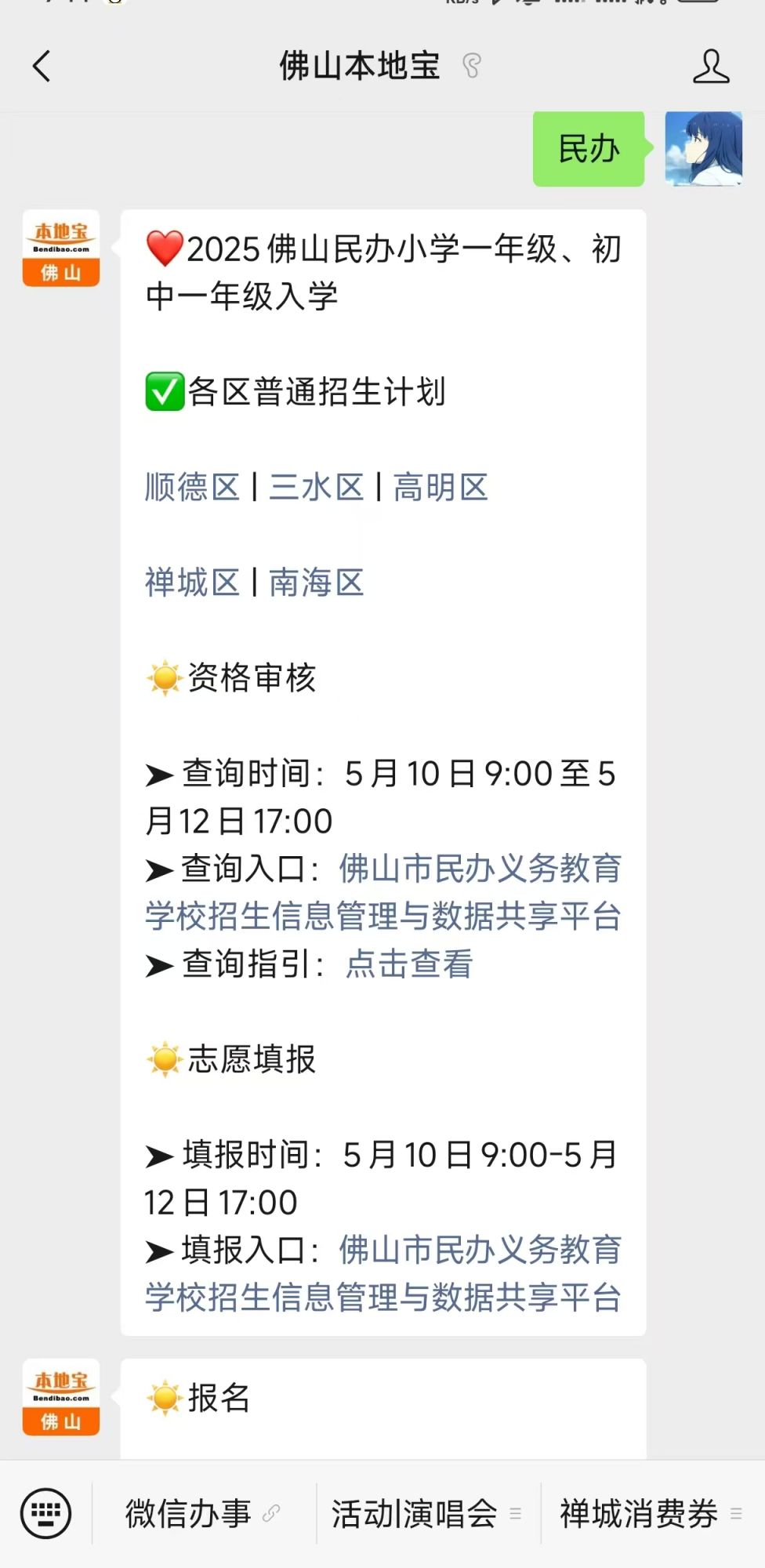Image resolution: width=765 pixels, height=1568 pixels.
Task: Open the platform link under 填报入口
Action: point(383,1273)
